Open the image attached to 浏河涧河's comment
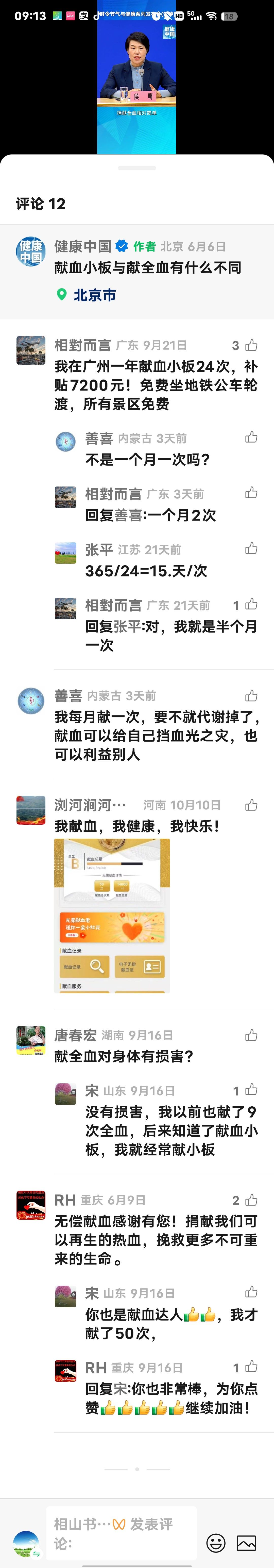 [112, 916]
